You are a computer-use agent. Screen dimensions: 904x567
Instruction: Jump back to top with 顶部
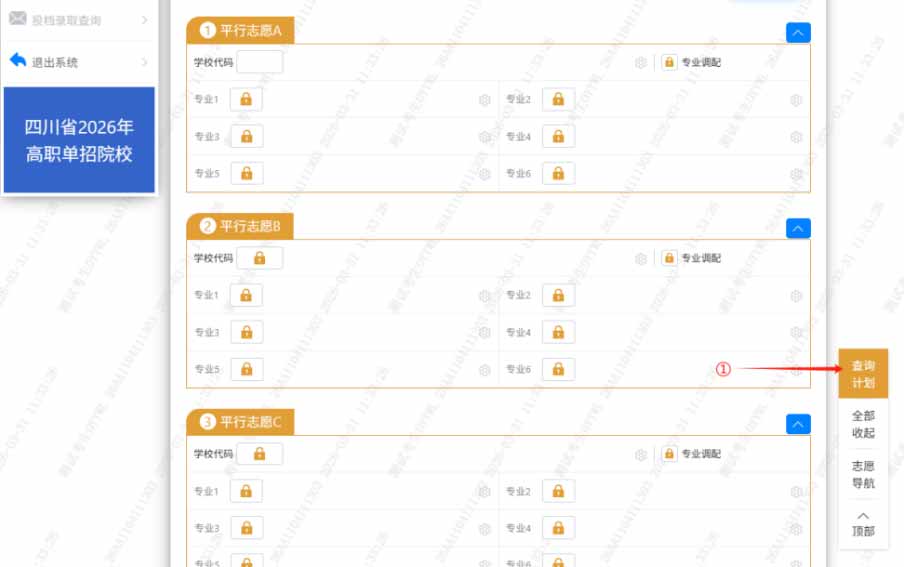pyautogui.click(x=863, y=524)
